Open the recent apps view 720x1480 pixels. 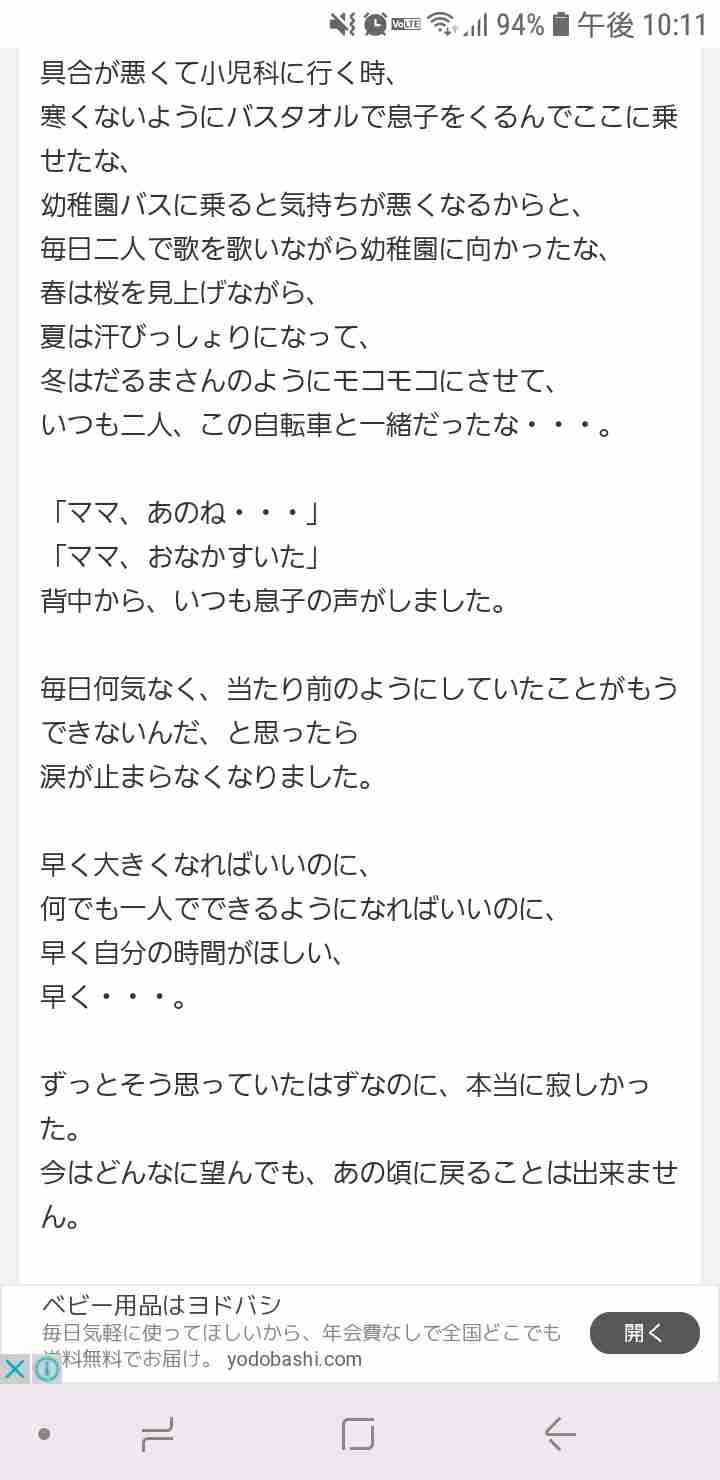point(158,1434)
